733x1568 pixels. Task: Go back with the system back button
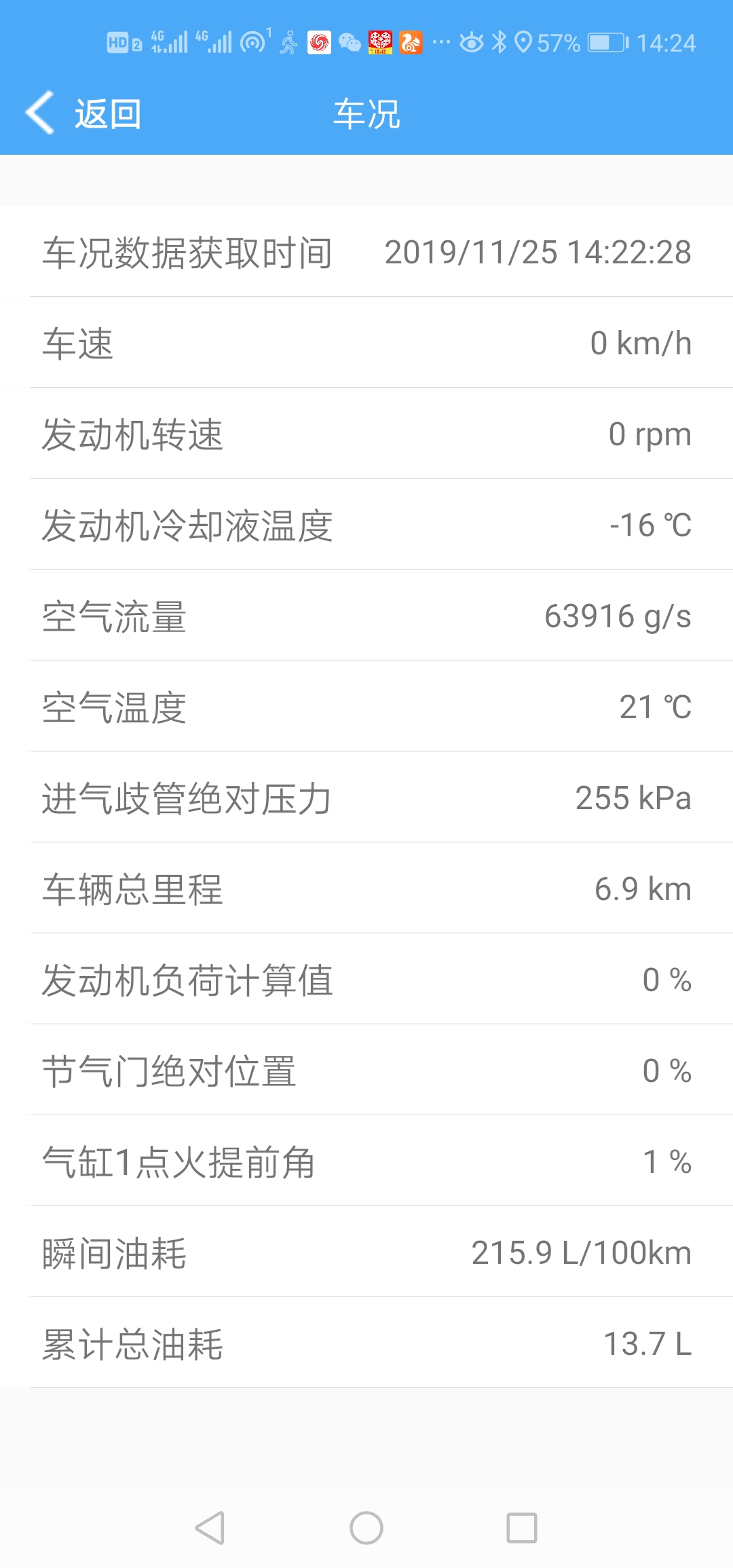click(210, 1528)
